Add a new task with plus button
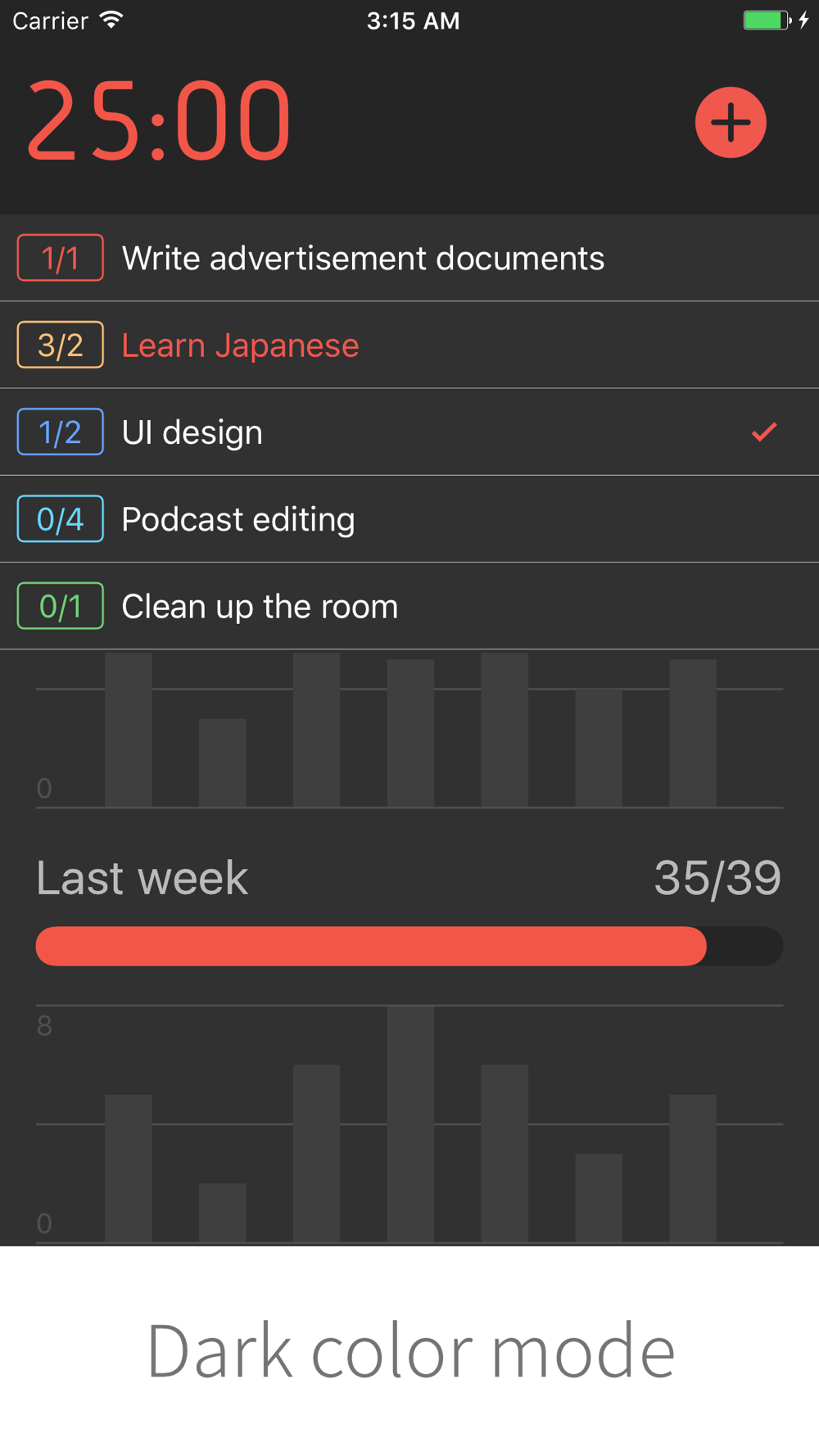The height and width of the screenshot is (1456, 819). coord(731,122)
